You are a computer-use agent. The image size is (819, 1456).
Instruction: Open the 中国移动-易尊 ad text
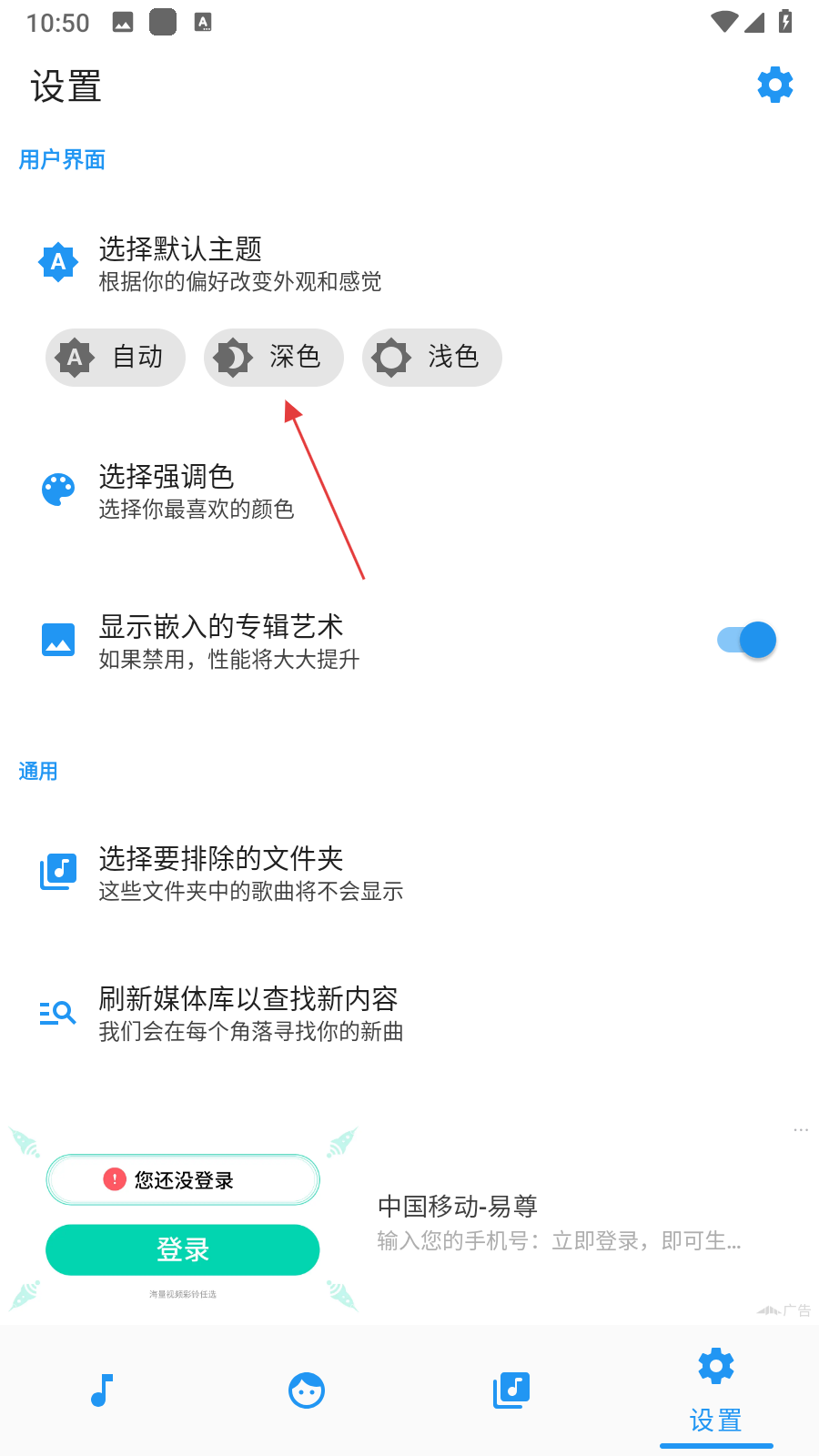tap(458, 1207)
